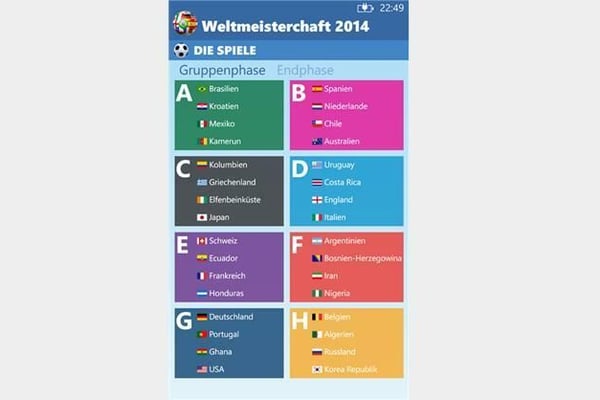Open Group H with Belgien

(346, 343)
